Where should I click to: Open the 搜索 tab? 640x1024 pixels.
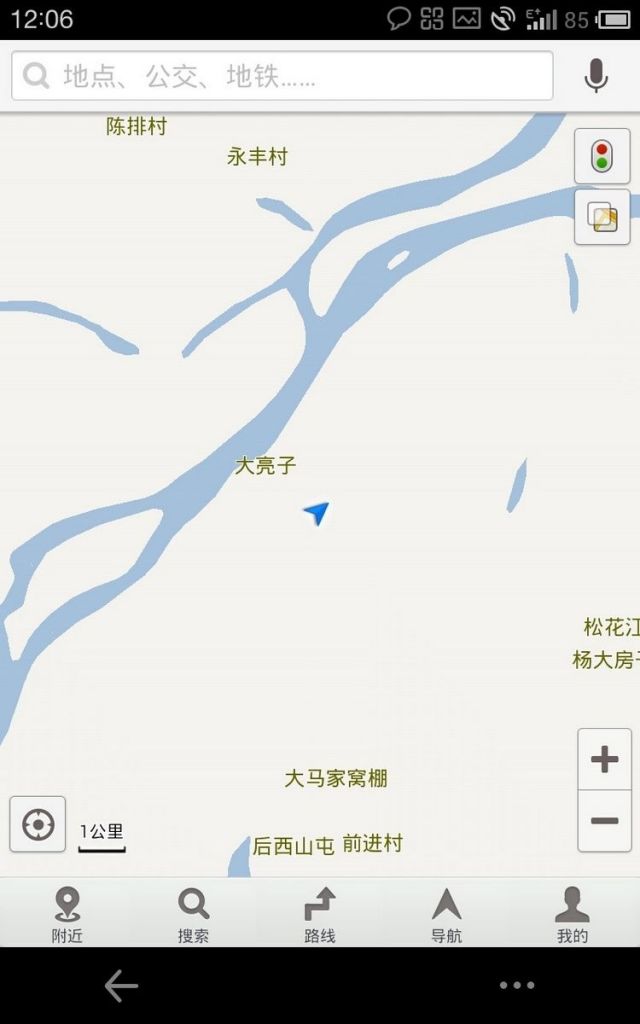point(193,914)
